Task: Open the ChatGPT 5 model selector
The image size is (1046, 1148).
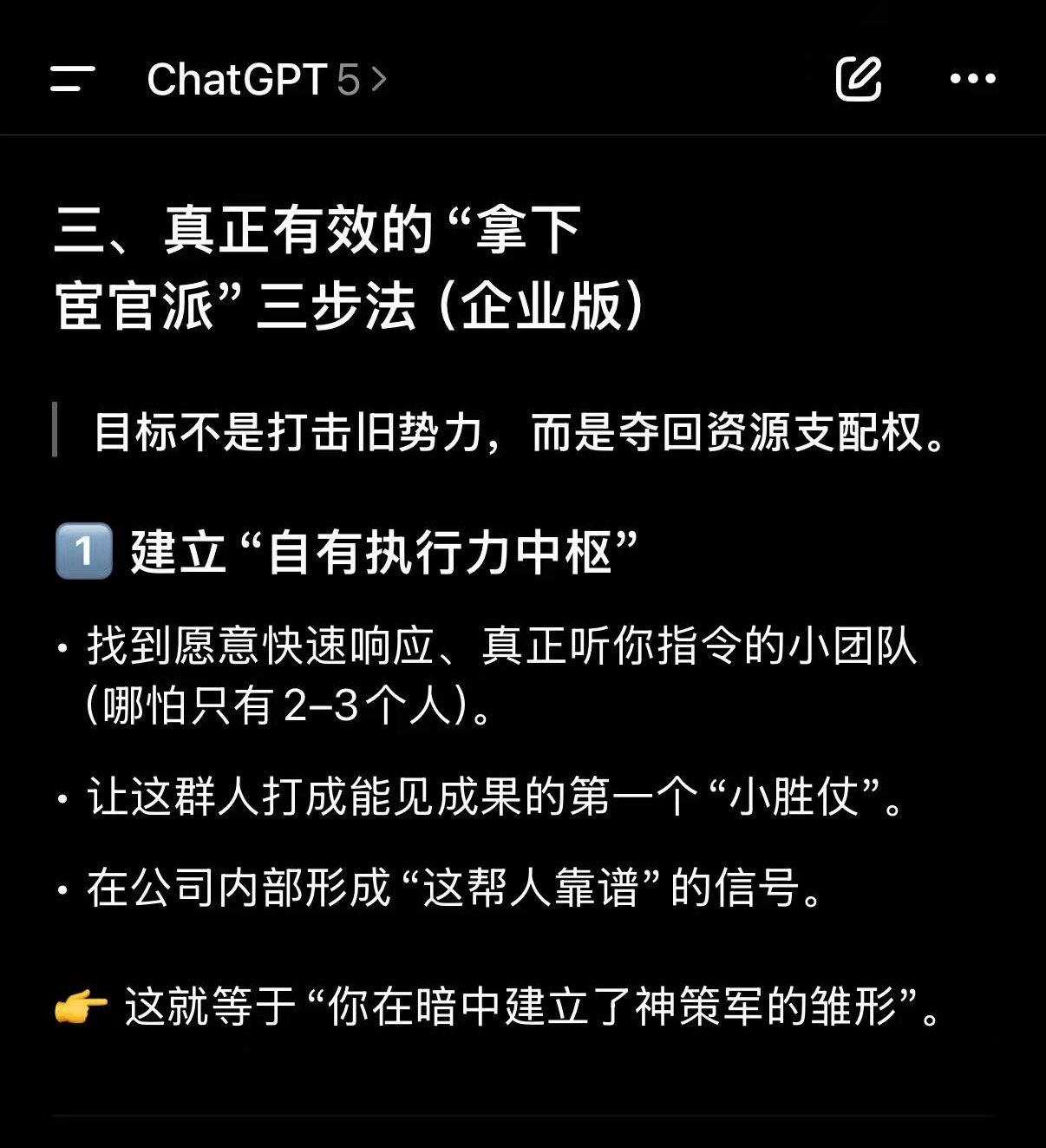Action: pos(266,80)
